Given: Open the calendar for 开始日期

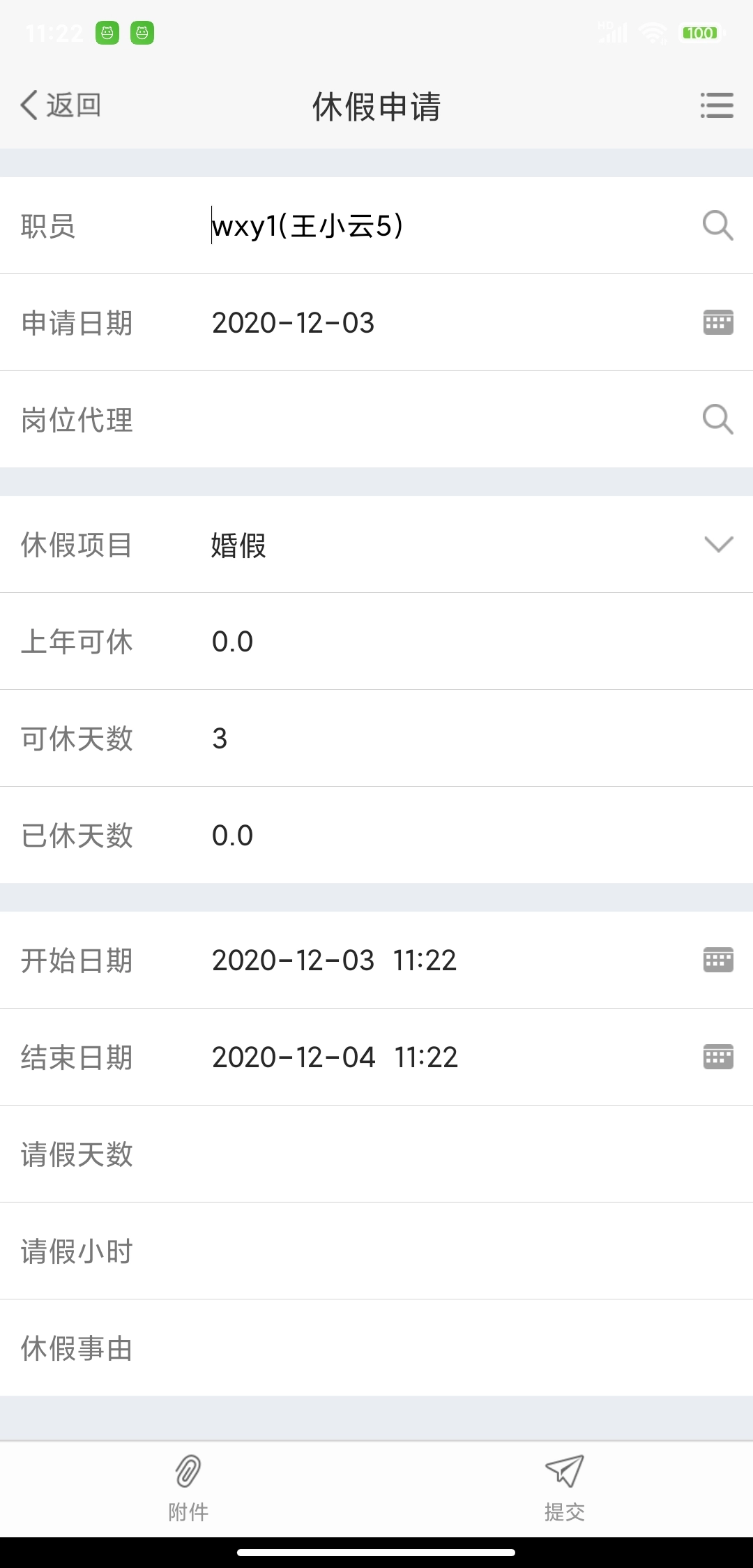Looking at the screenshot, I should [x=717, y=960].
